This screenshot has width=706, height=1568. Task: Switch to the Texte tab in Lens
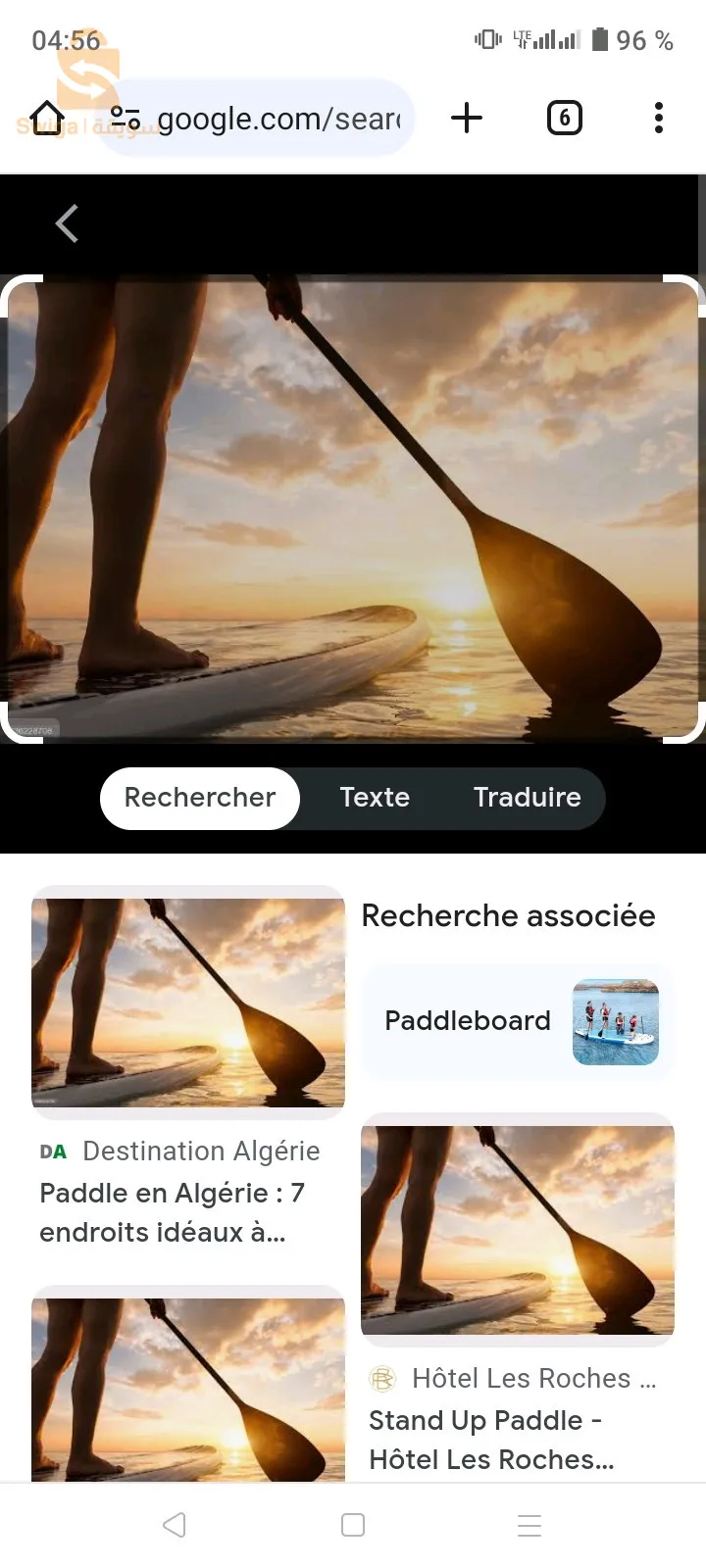point(374,798)
